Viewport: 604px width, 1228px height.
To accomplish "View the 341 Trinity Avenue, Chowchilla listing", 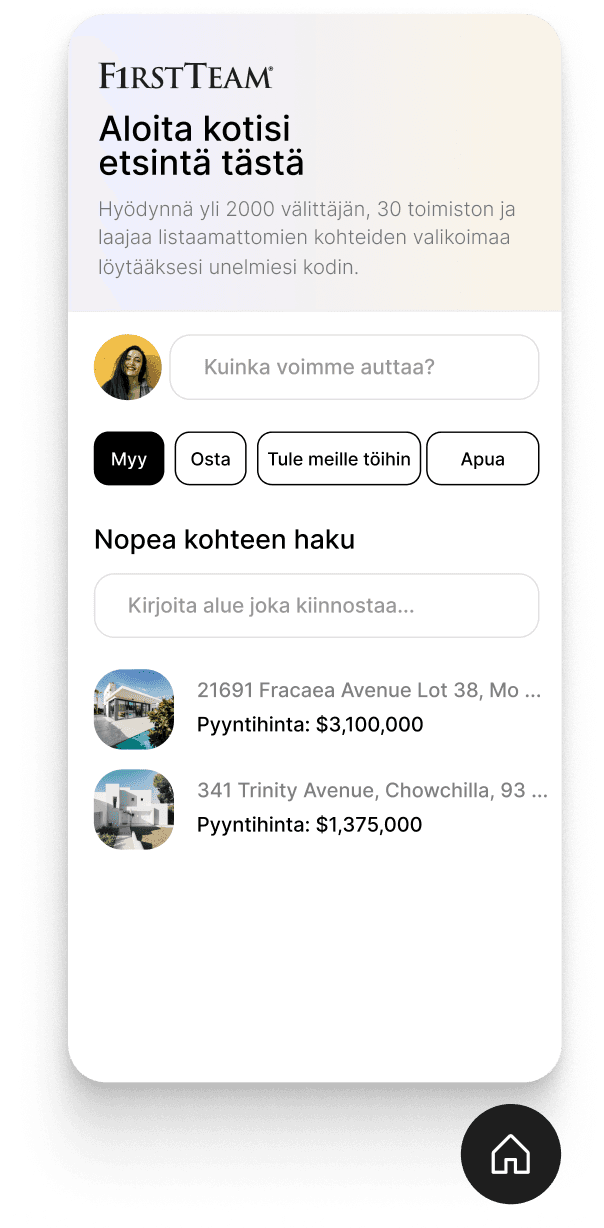I will click(372, 807).
